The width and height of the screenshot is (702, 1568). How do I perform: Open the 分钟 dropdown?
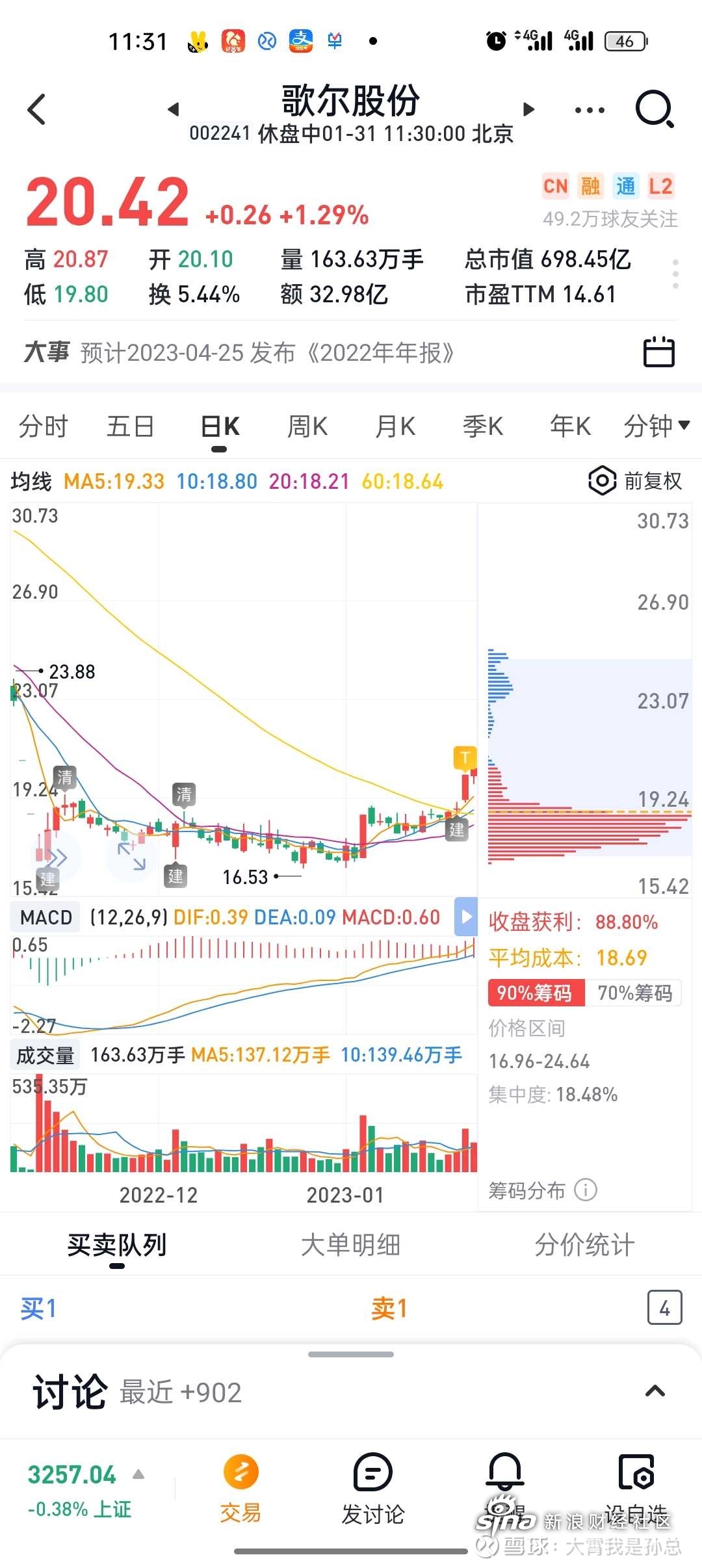click(656, 426)
